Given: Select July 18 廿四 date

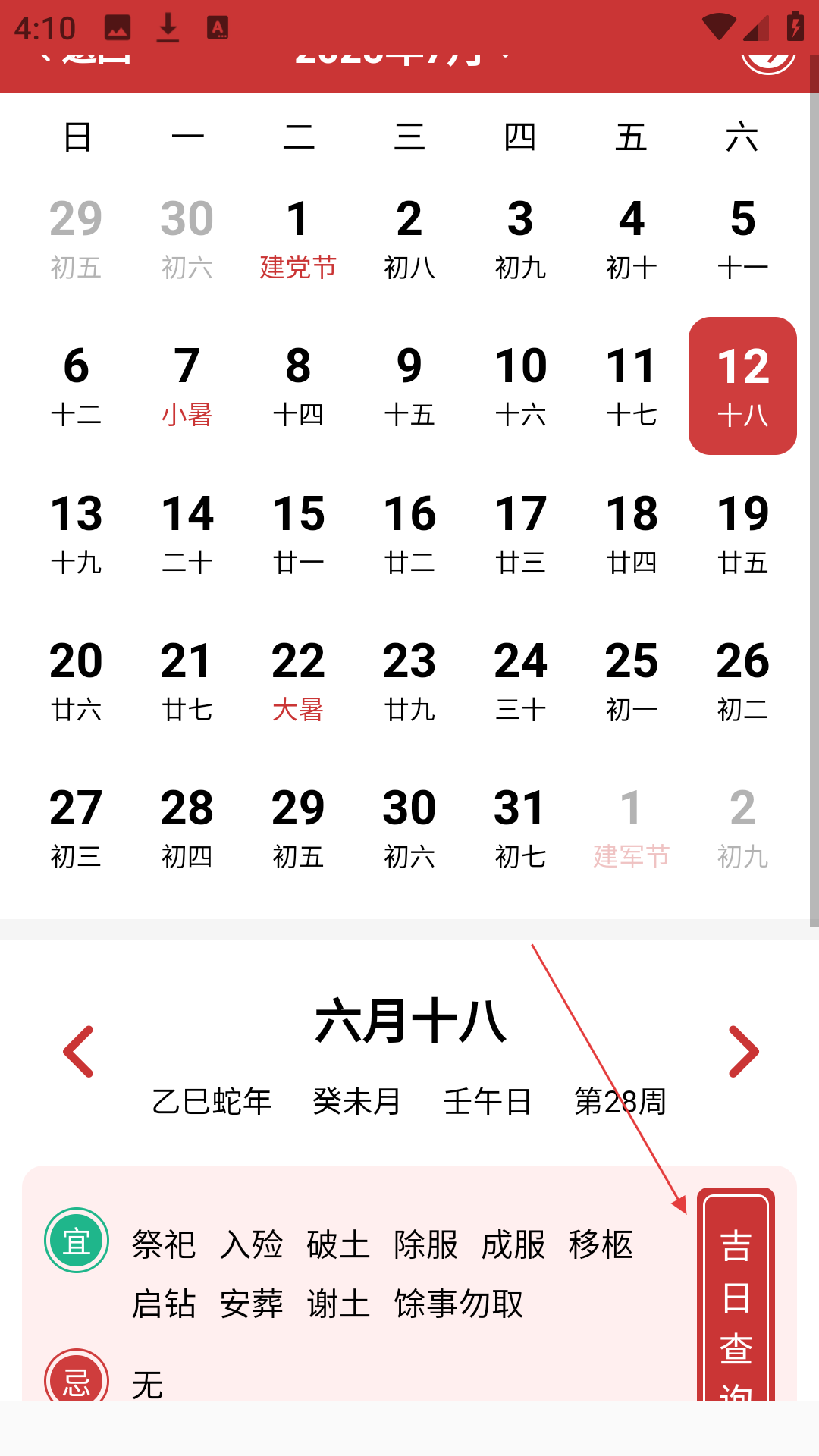Looking at the screenshot, I should pos(632,533).
